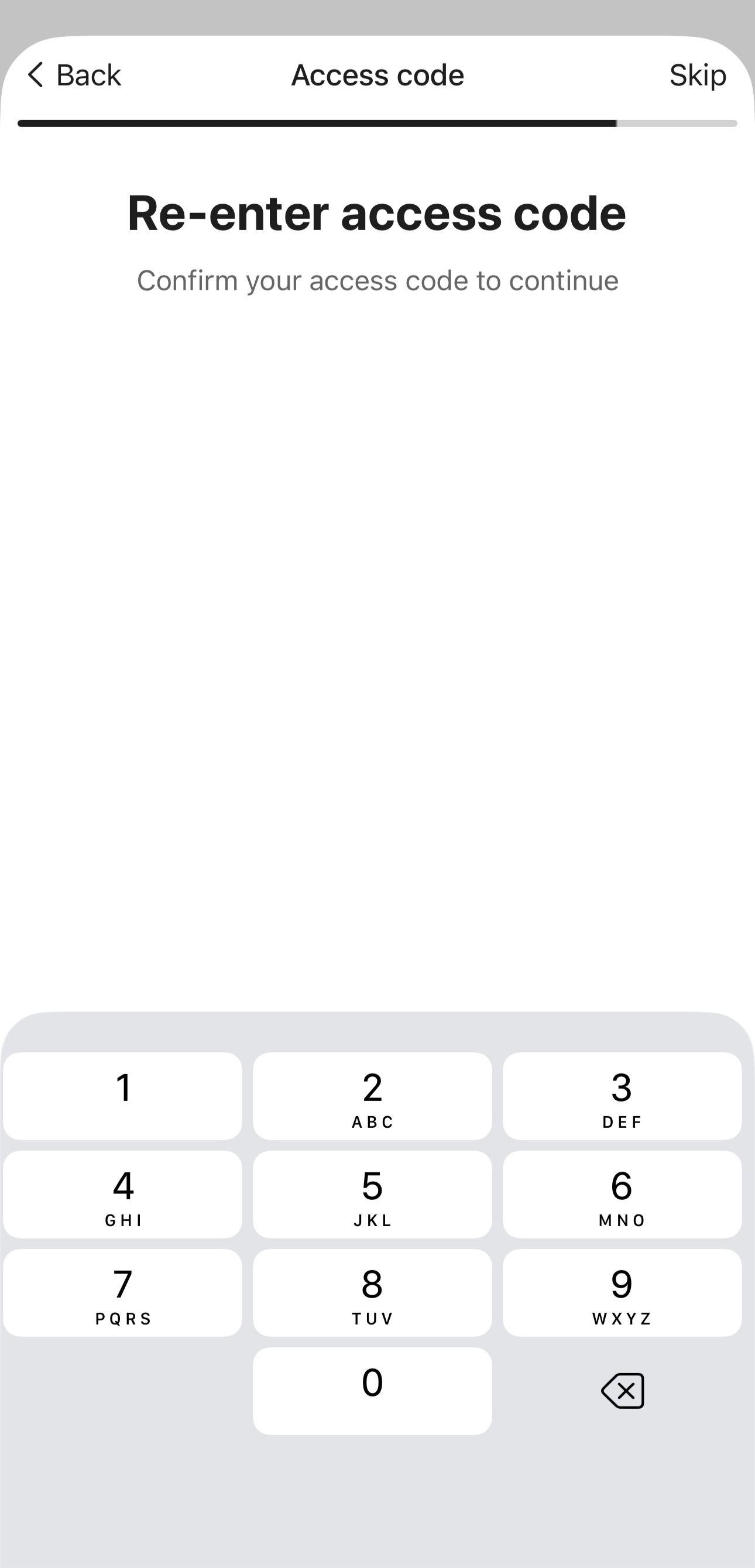Click the Access code title in the header
The width and height of the screenshot is (755, 1568).
tap(377, 75)
